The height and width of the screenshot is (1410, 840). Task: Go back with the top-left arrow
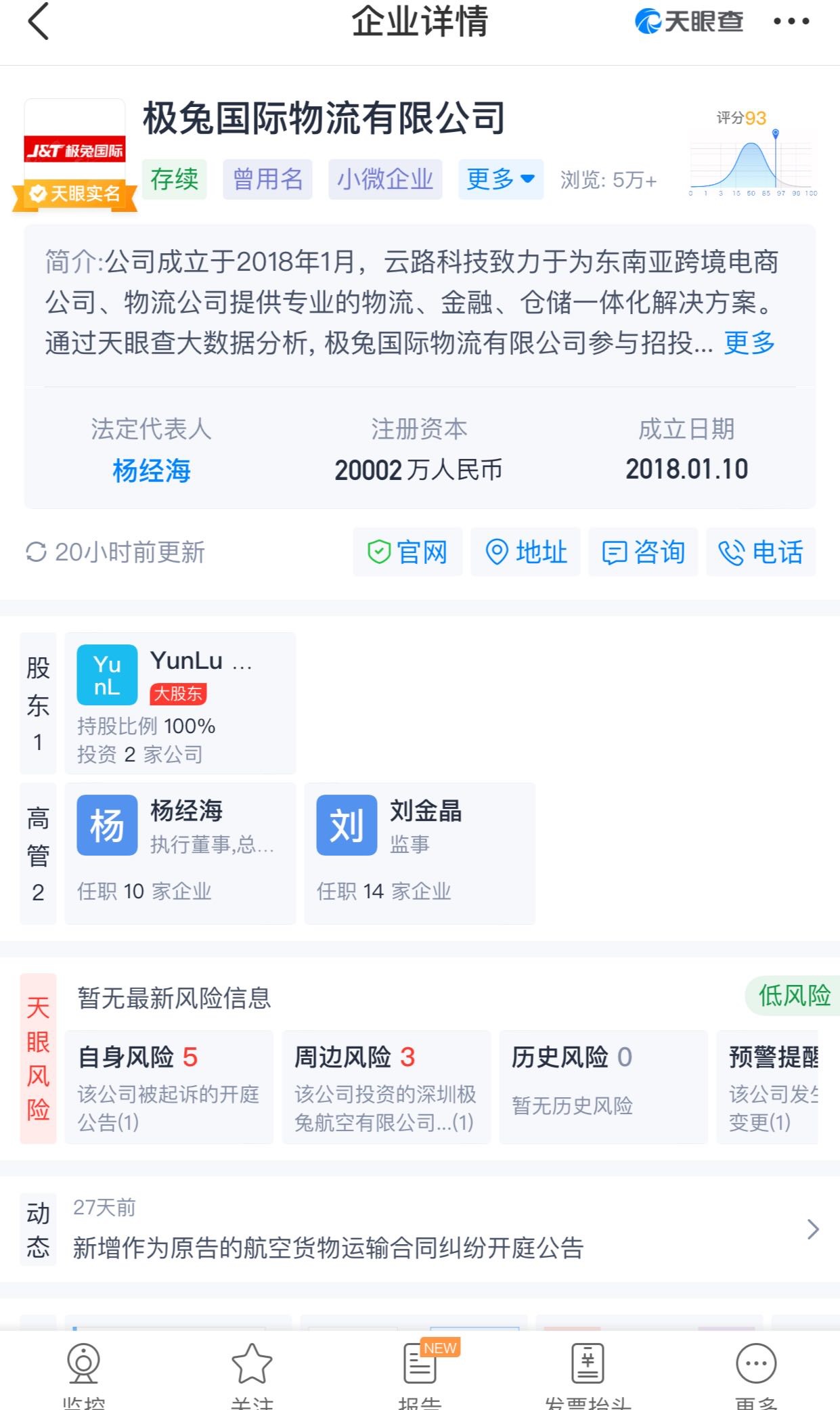point(39,22)
